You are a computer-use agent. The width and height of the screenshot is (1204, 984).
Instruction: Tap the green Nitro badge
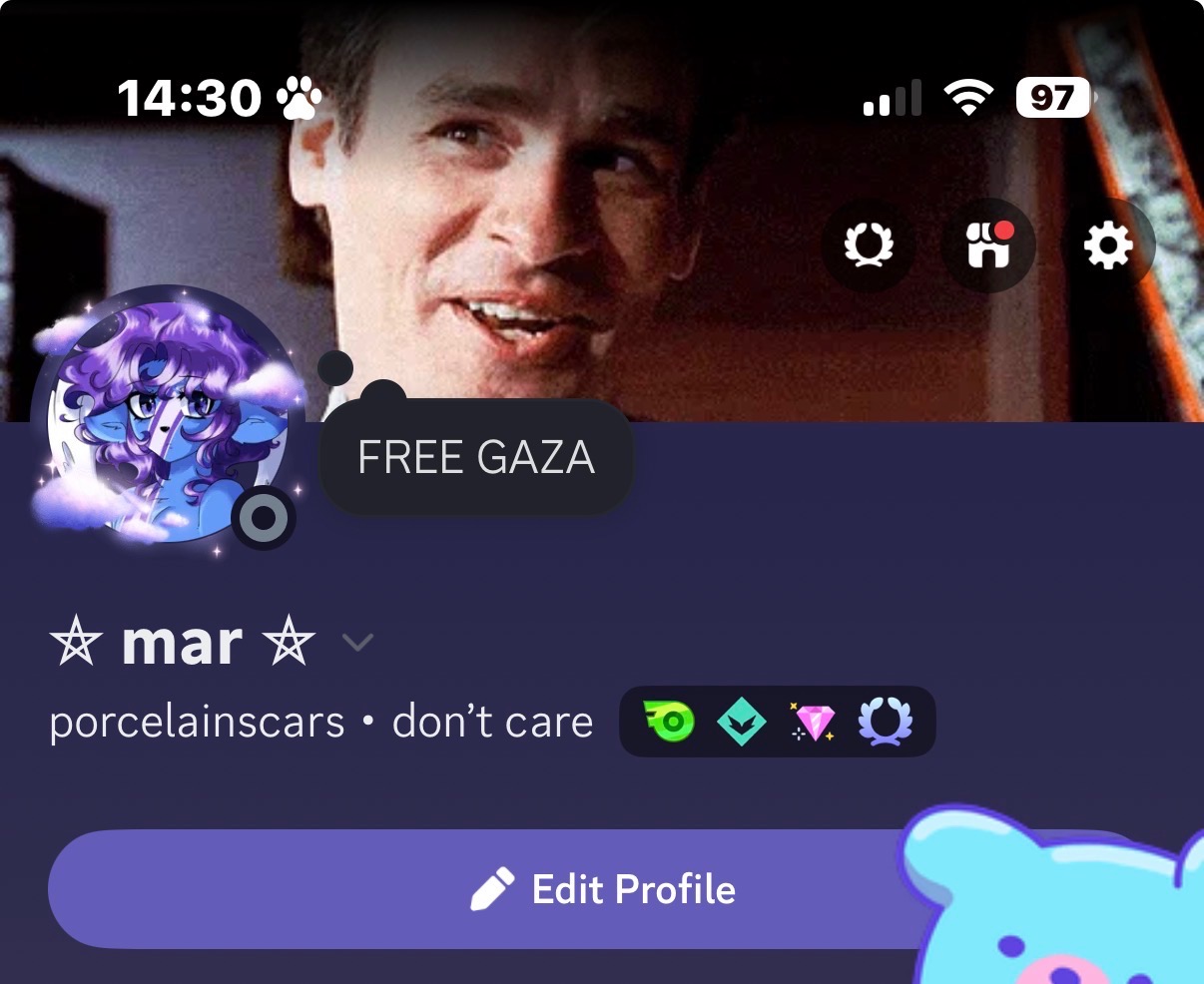(670, 722)
